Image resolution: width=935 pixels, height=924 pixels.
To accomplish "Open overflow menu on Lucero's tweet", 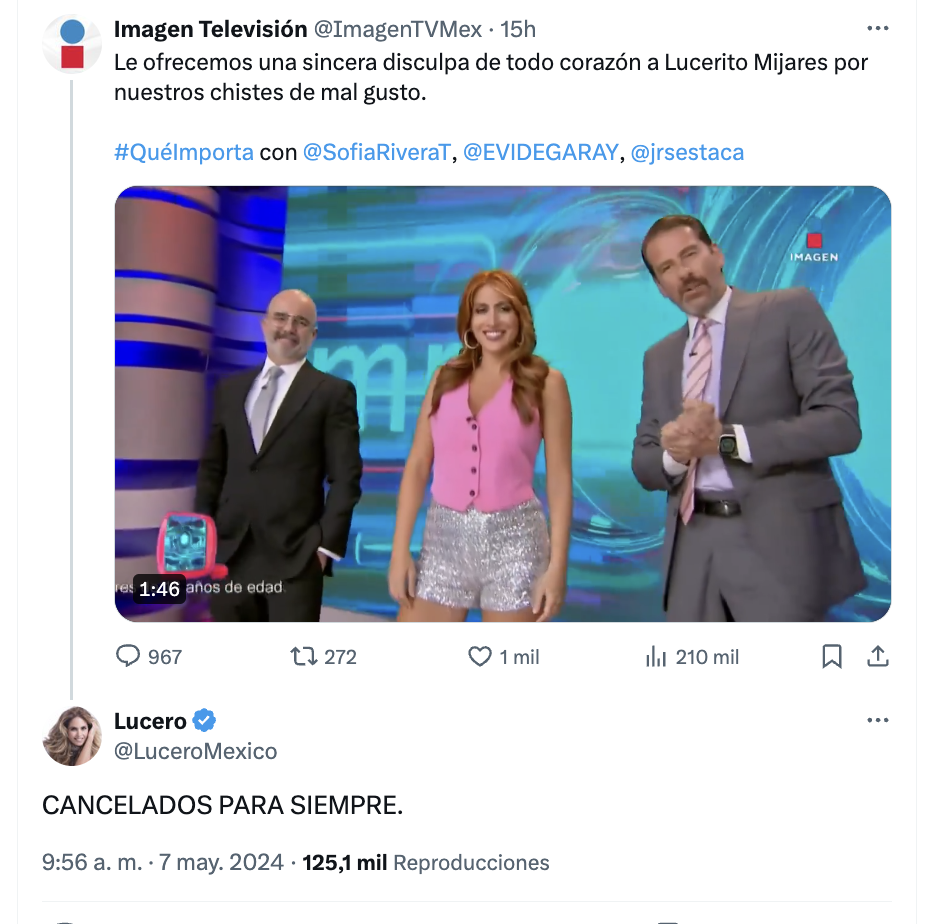I will coord(877,720).
